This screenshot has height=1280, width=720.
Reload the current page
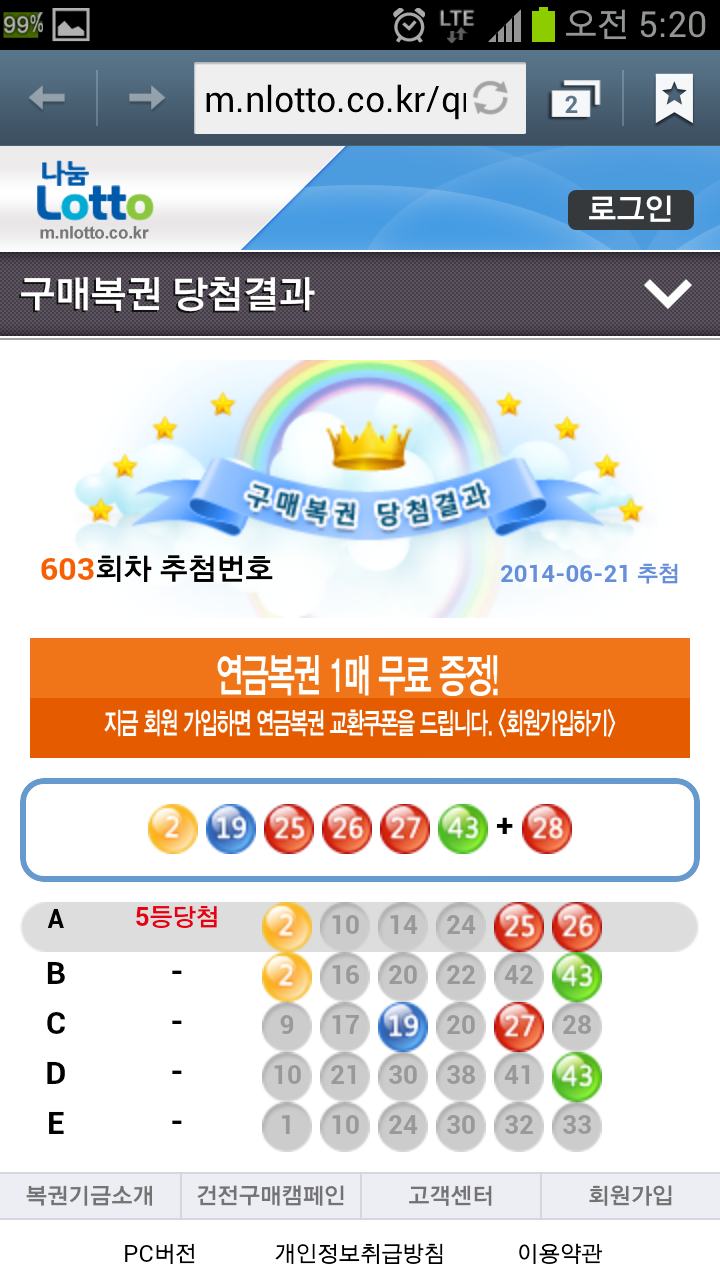pos(491,99)
